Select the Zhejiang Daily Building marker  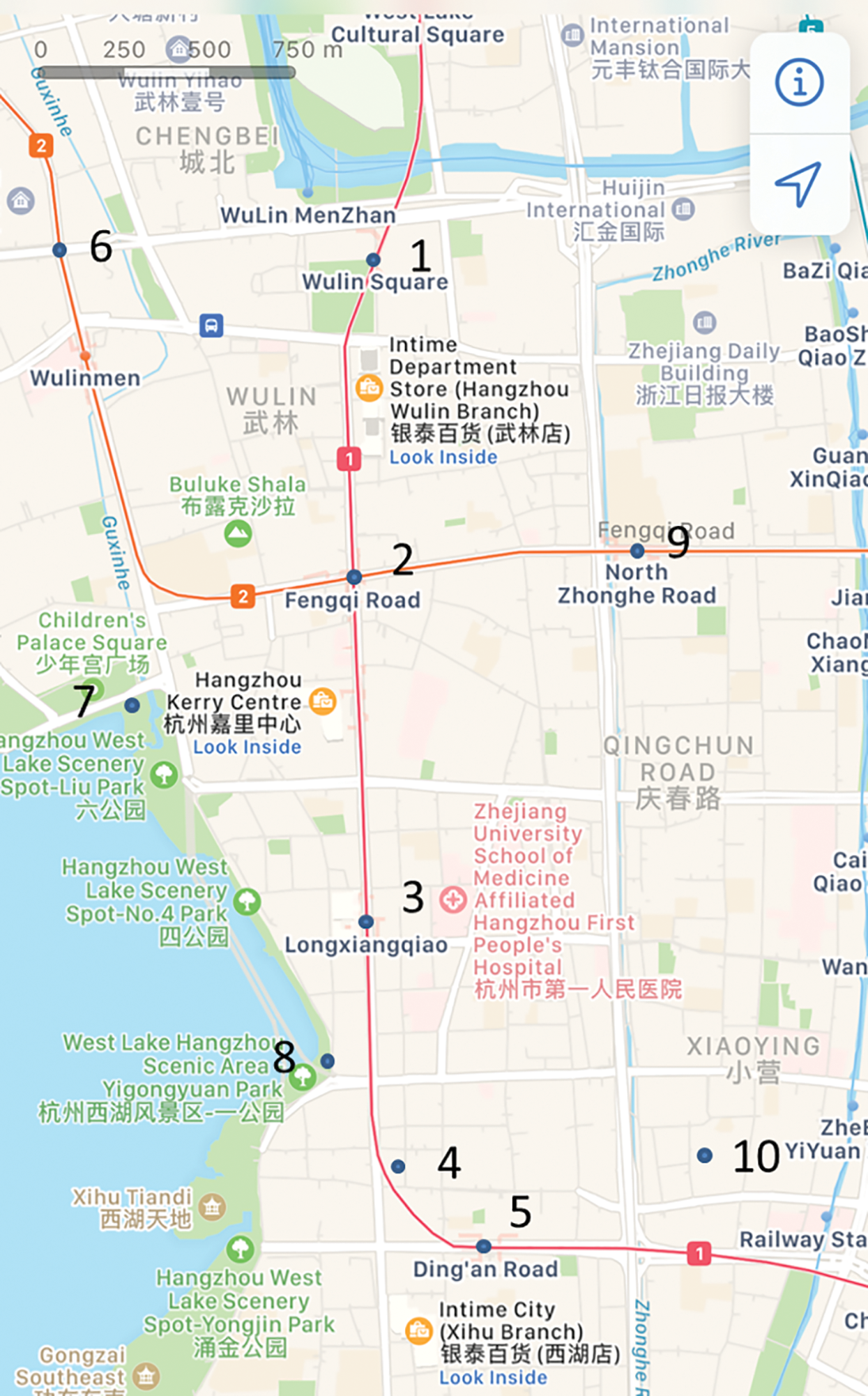click(705, 322)
